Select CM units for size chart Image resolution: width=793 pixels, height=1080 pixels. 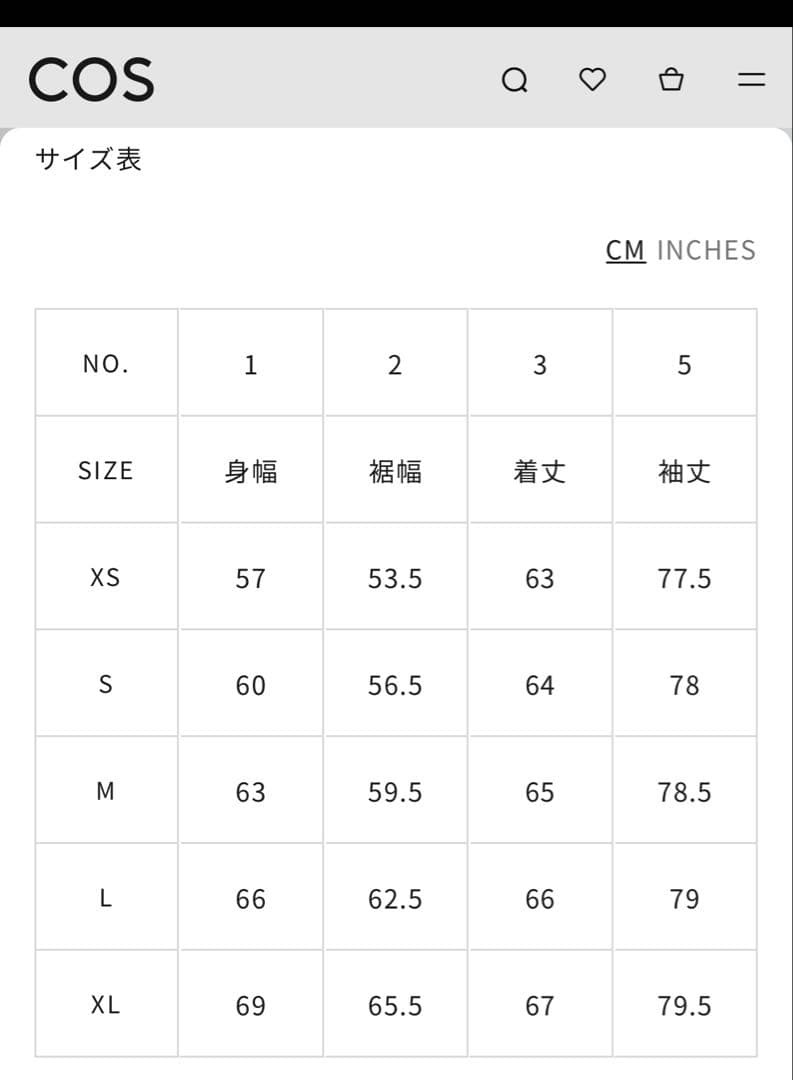pyautogui.click(x=626, y=250)
